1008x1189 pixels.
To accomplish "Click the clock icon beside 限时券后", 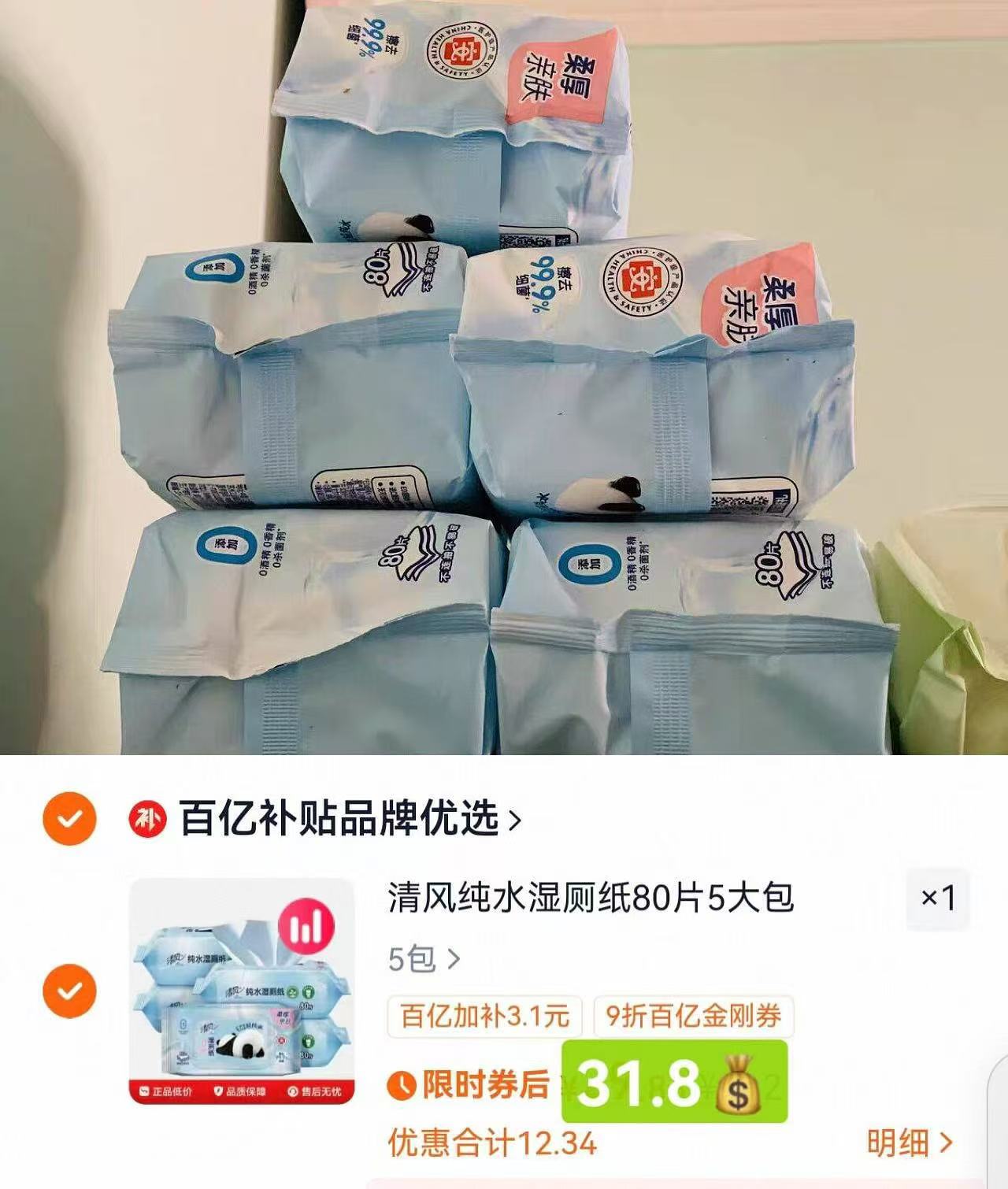I will click(x=400, y=1084).
